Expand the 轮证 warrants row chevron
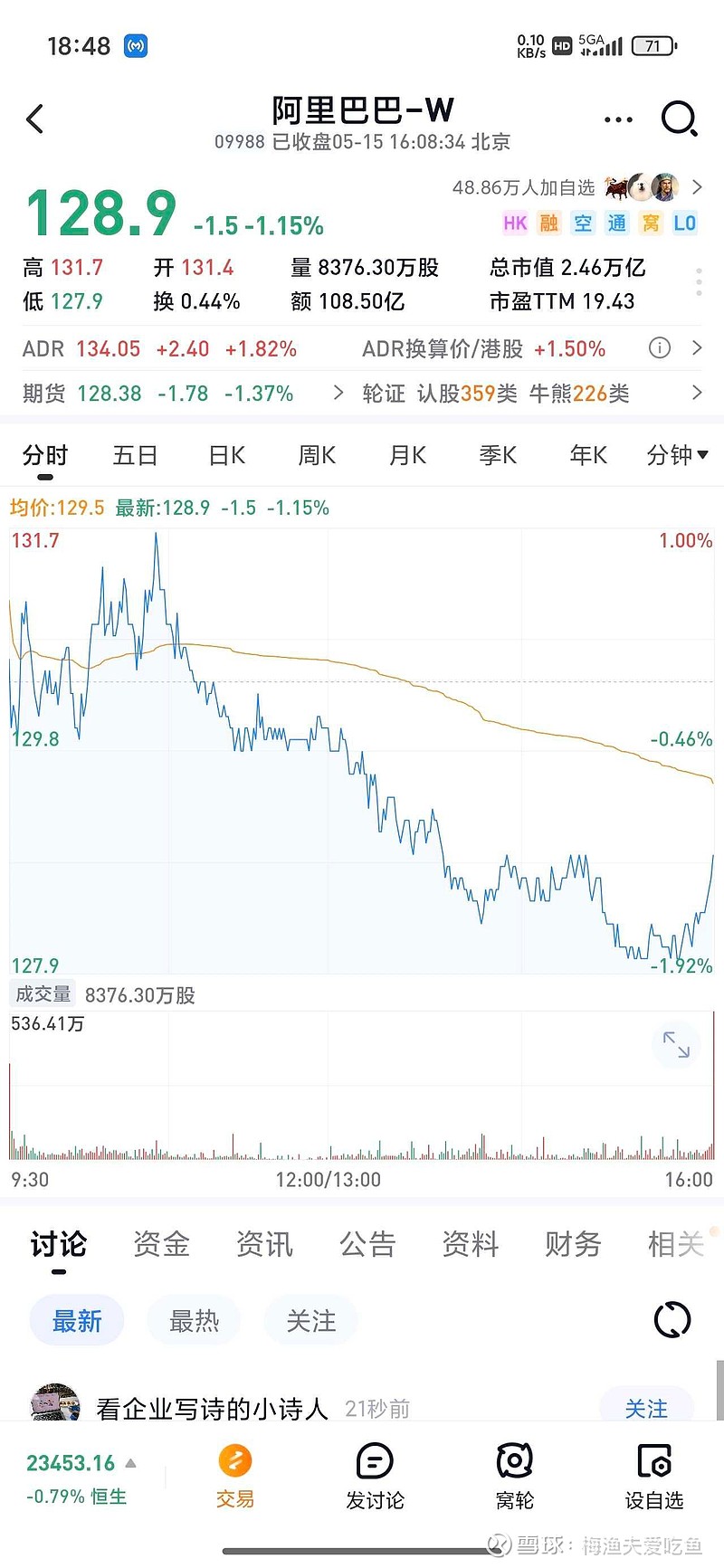The image size is (724, 1568). tap(697, 393)
